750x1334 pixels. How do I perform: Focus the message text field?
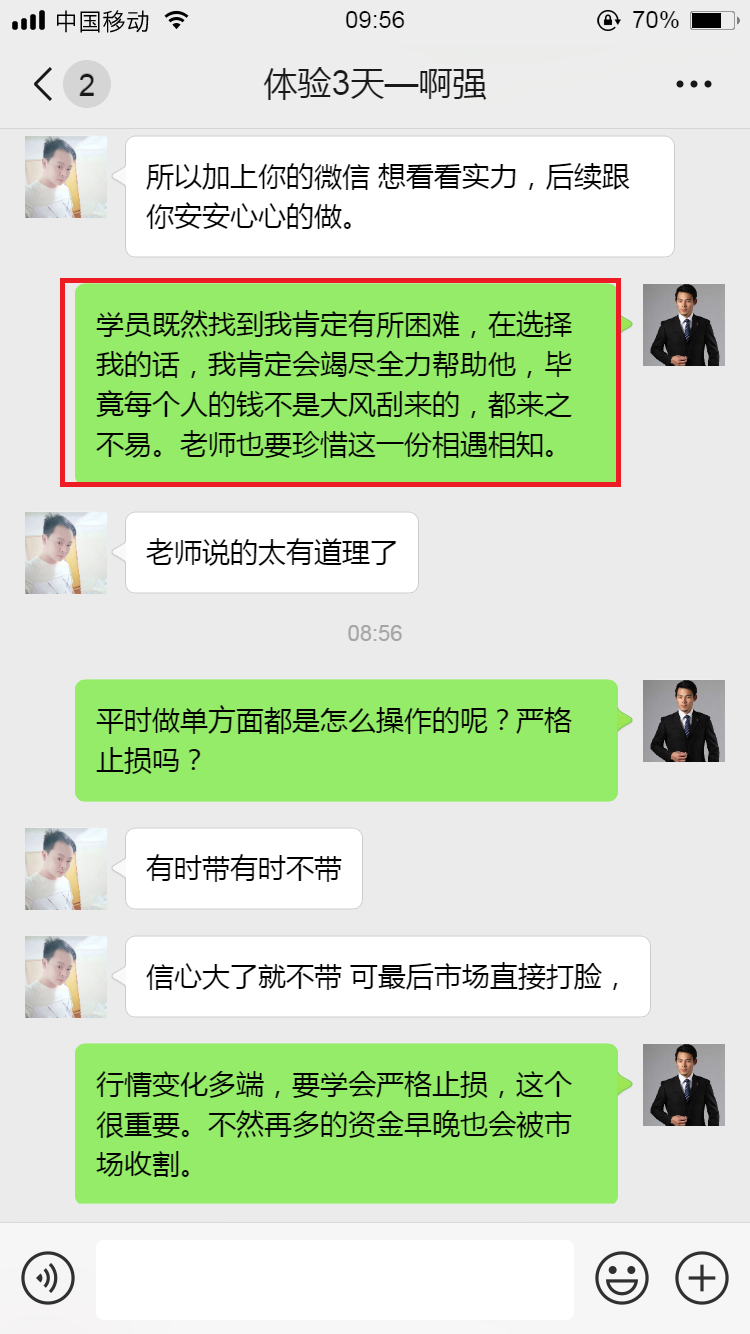tap(334, 1279)
